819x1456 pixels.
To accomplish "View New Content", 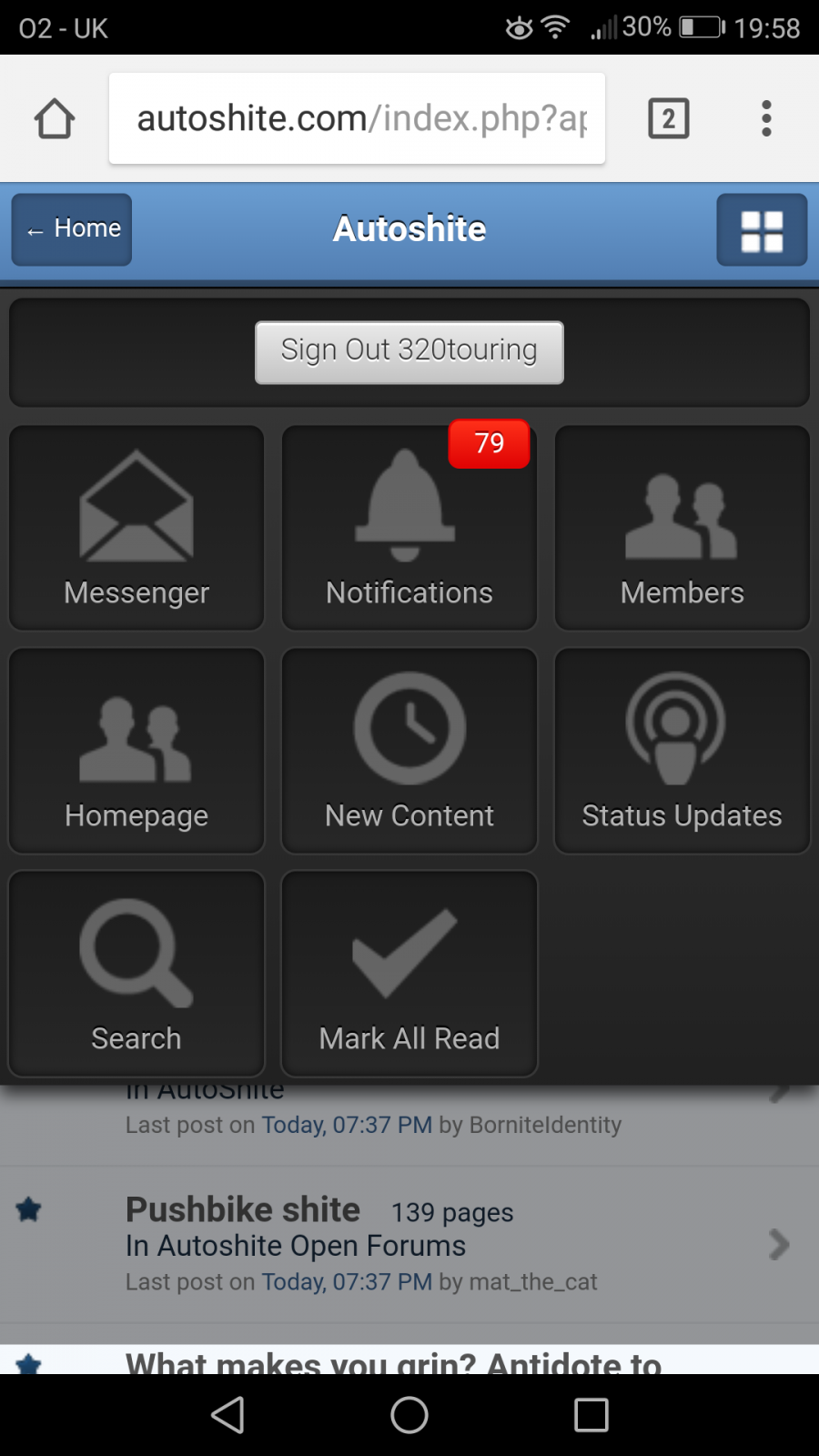I will pos(409,751).
